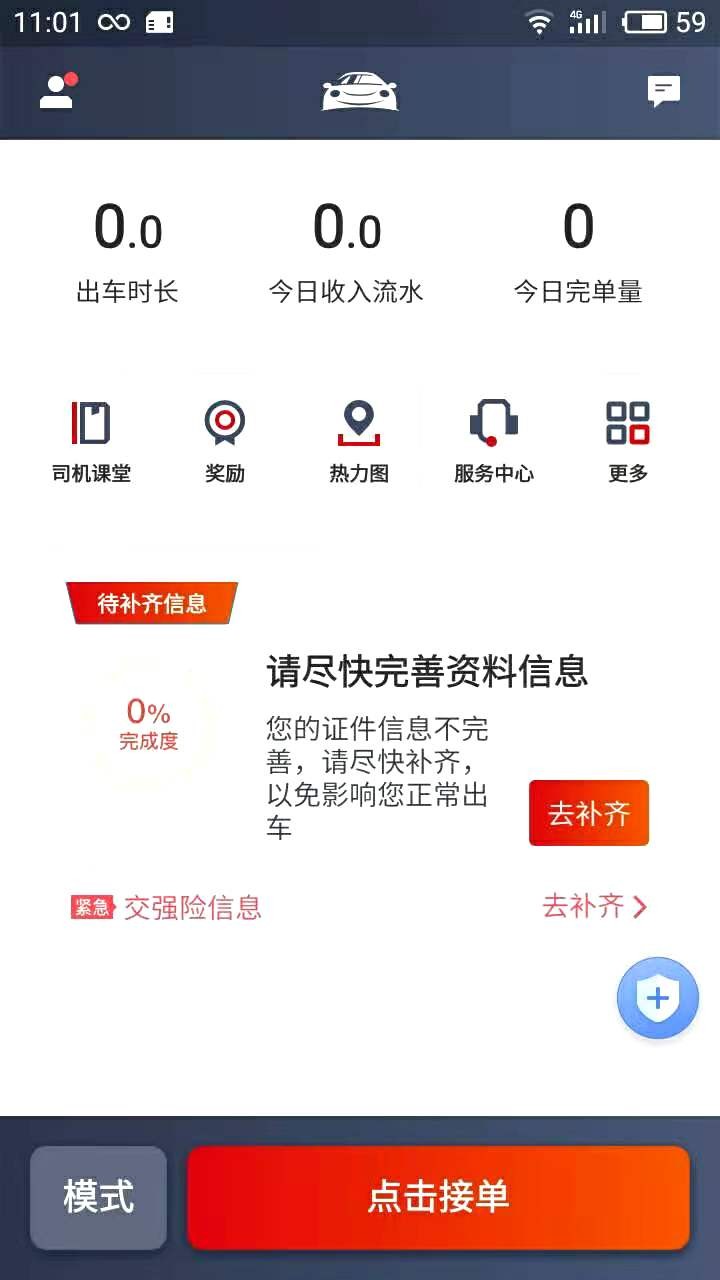
Task: View the 热力图 heat map
Action: click(359, 438)
